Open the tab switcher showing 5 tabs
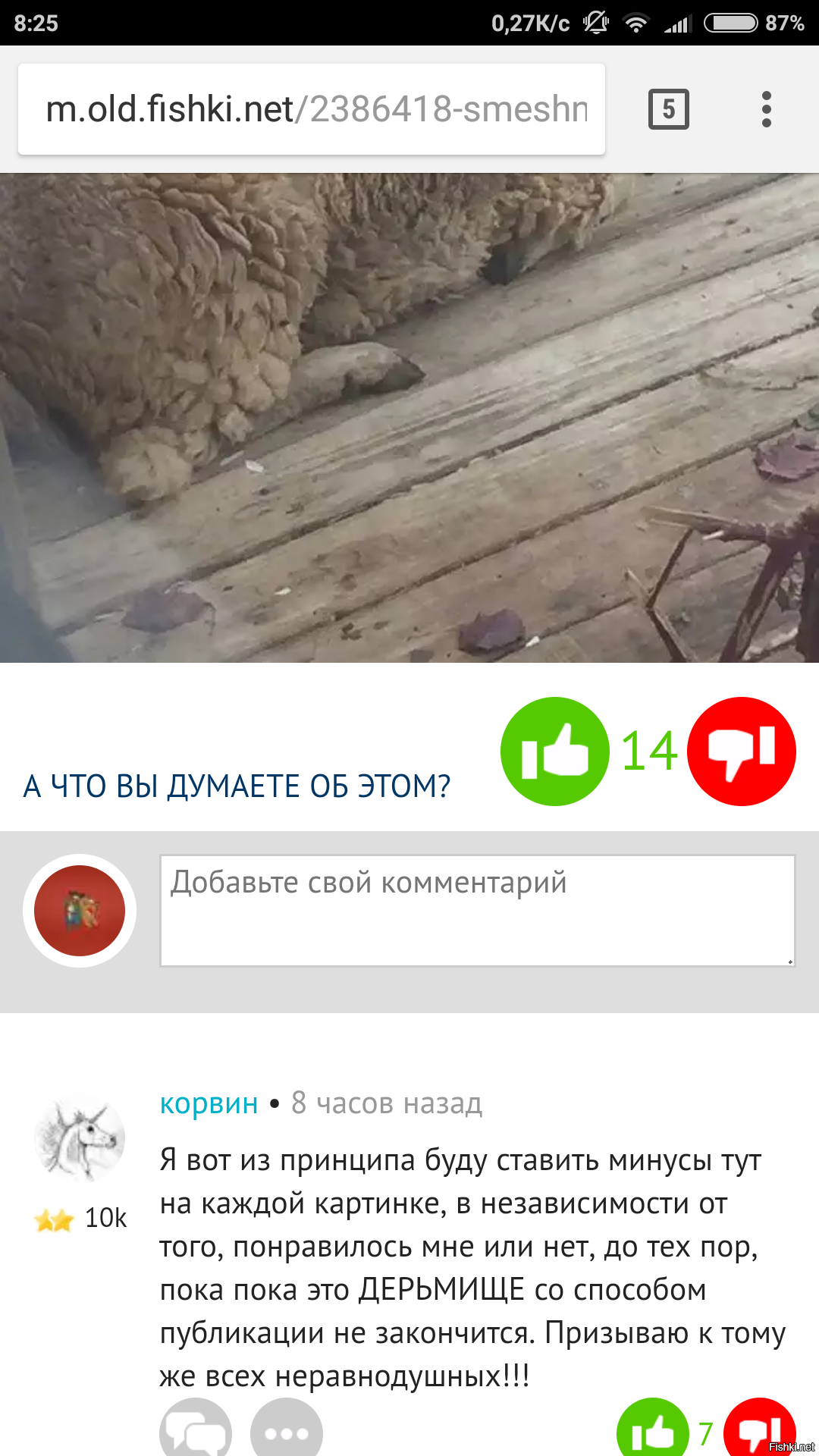This screenshot has width=819, height=1456. tap(668, 109)
